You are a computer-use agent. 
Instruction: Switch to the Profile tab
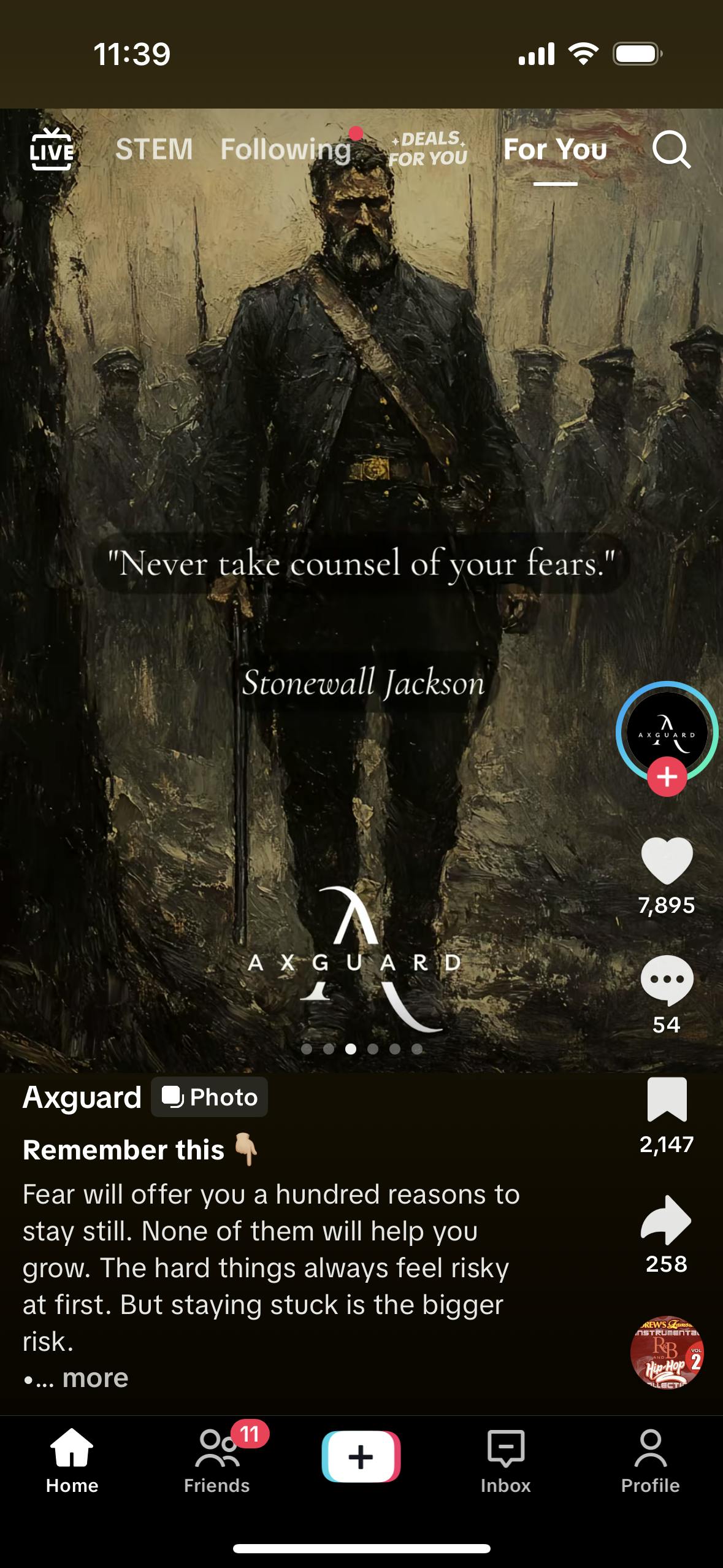coord(651,1461)
